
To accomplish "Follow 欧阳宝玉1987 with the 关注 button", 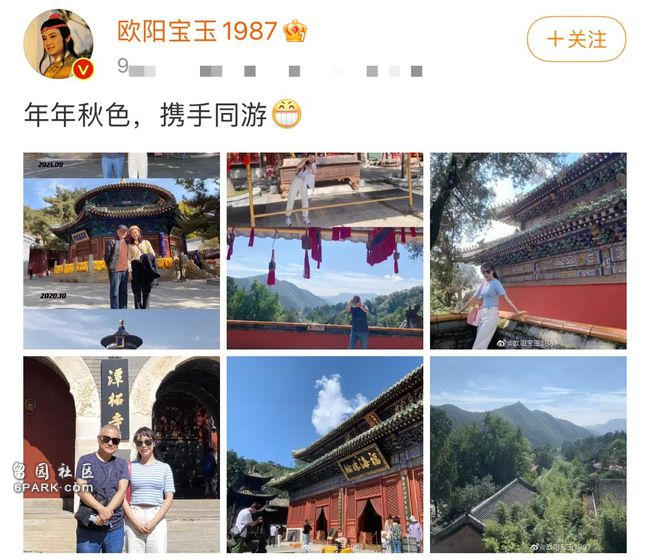I will pyautogui.click(x=576, y=39).
